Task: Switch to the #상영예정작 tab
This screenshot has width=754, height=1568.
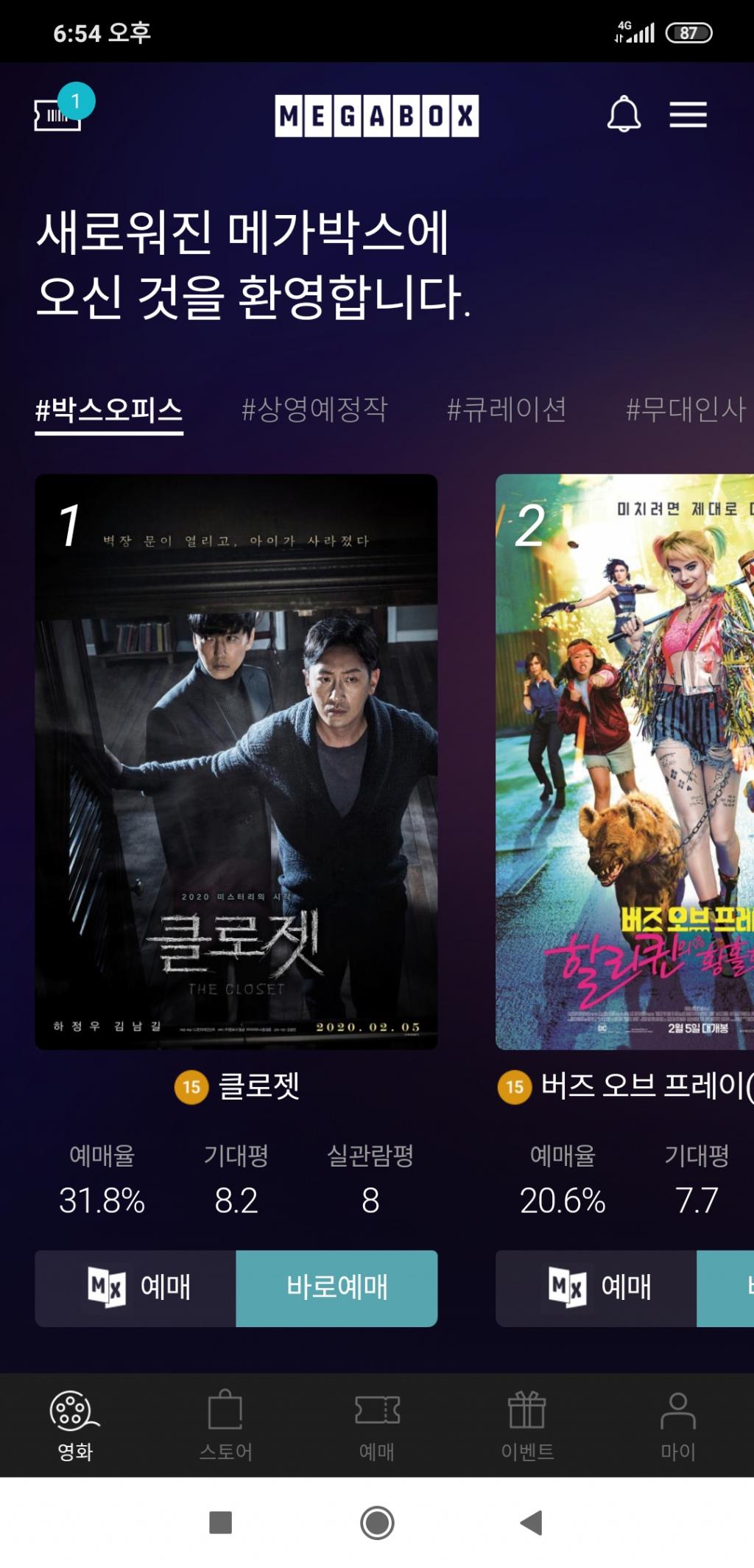Action: pyautogui.click(x=314, y=409)
